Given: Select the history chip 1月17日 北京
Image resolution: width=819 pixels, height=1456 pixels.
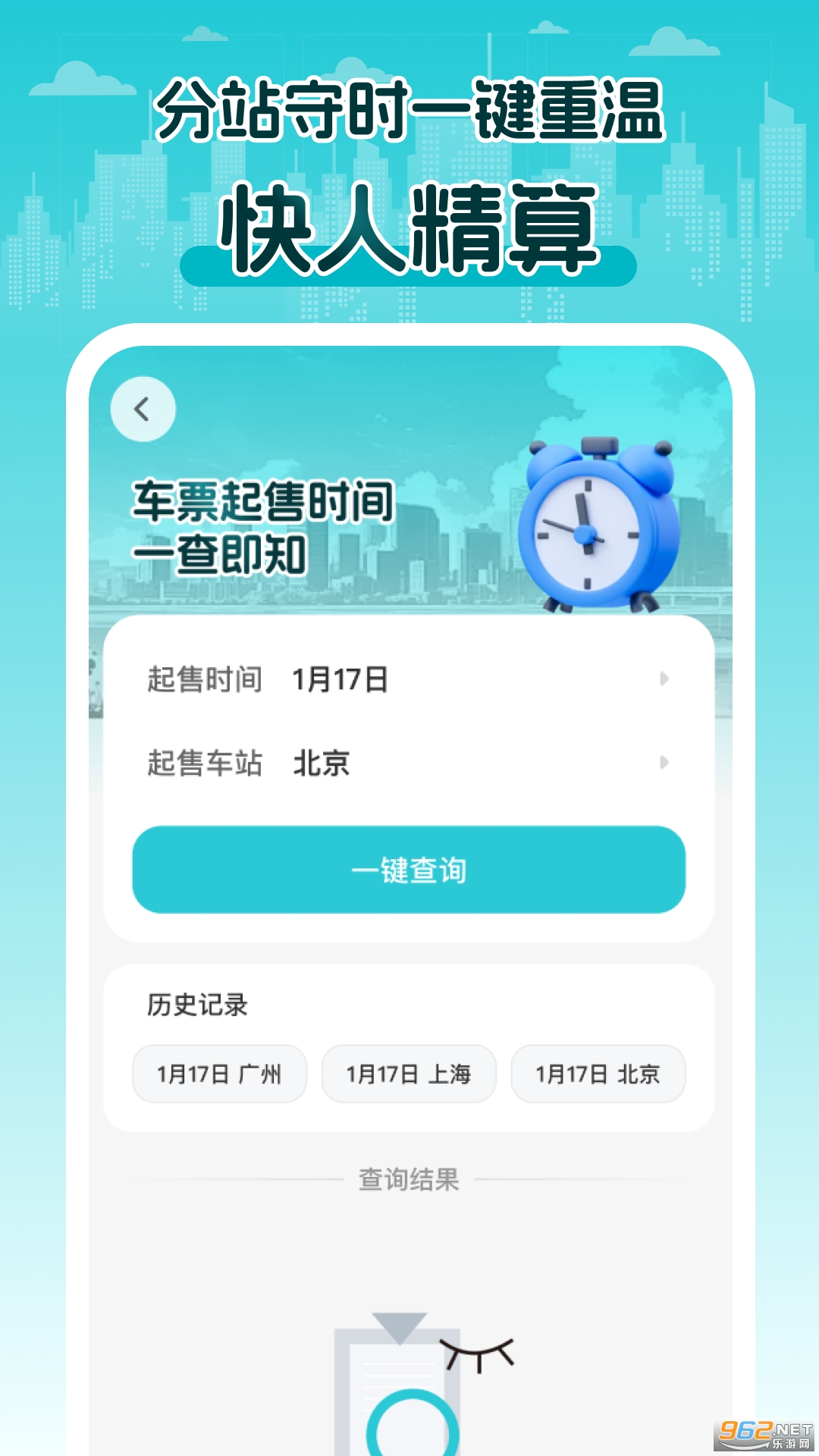Looking at the screenshot, I should [598, 1073].
